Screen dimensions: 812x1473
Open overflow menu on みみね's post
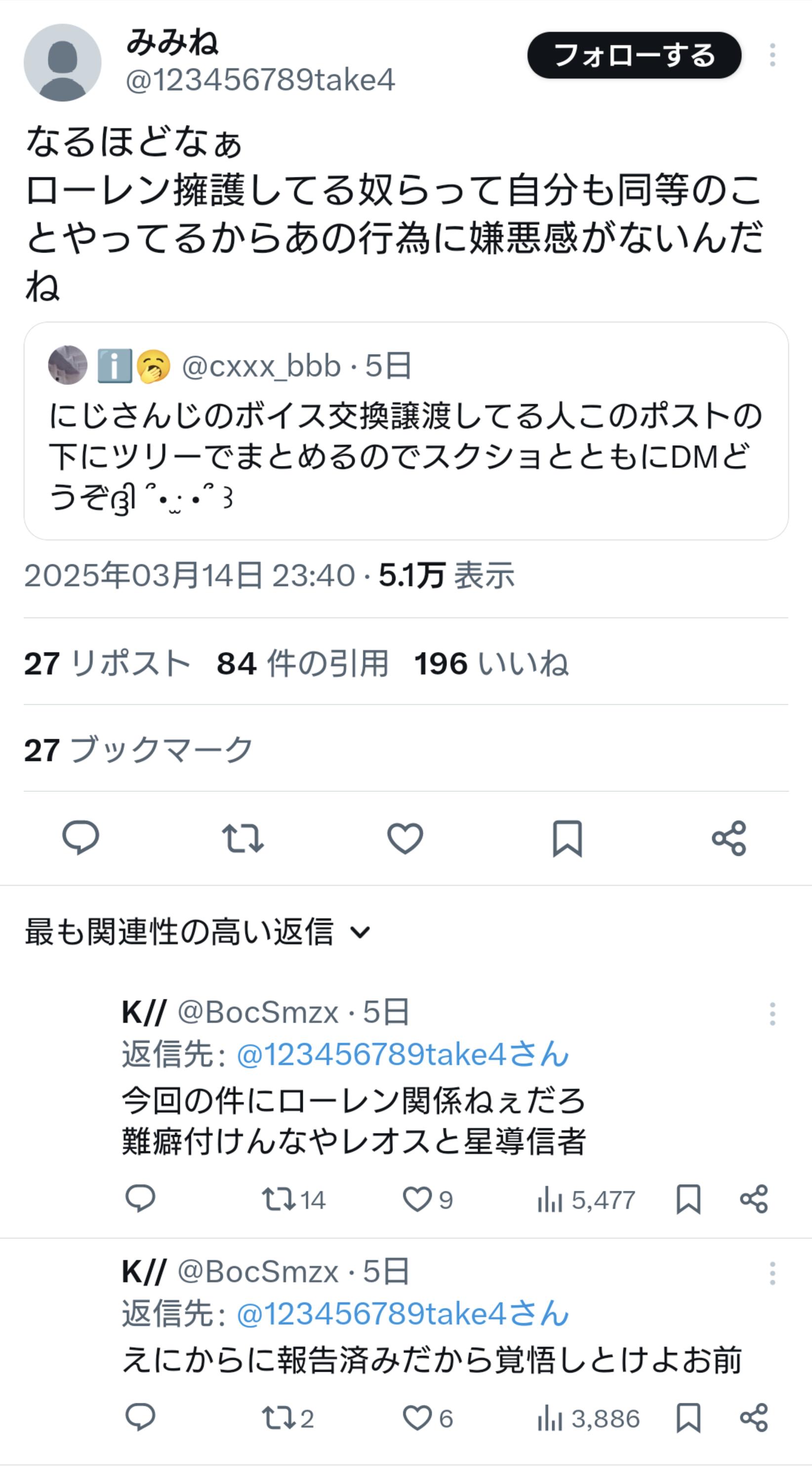tap(772, 55)
